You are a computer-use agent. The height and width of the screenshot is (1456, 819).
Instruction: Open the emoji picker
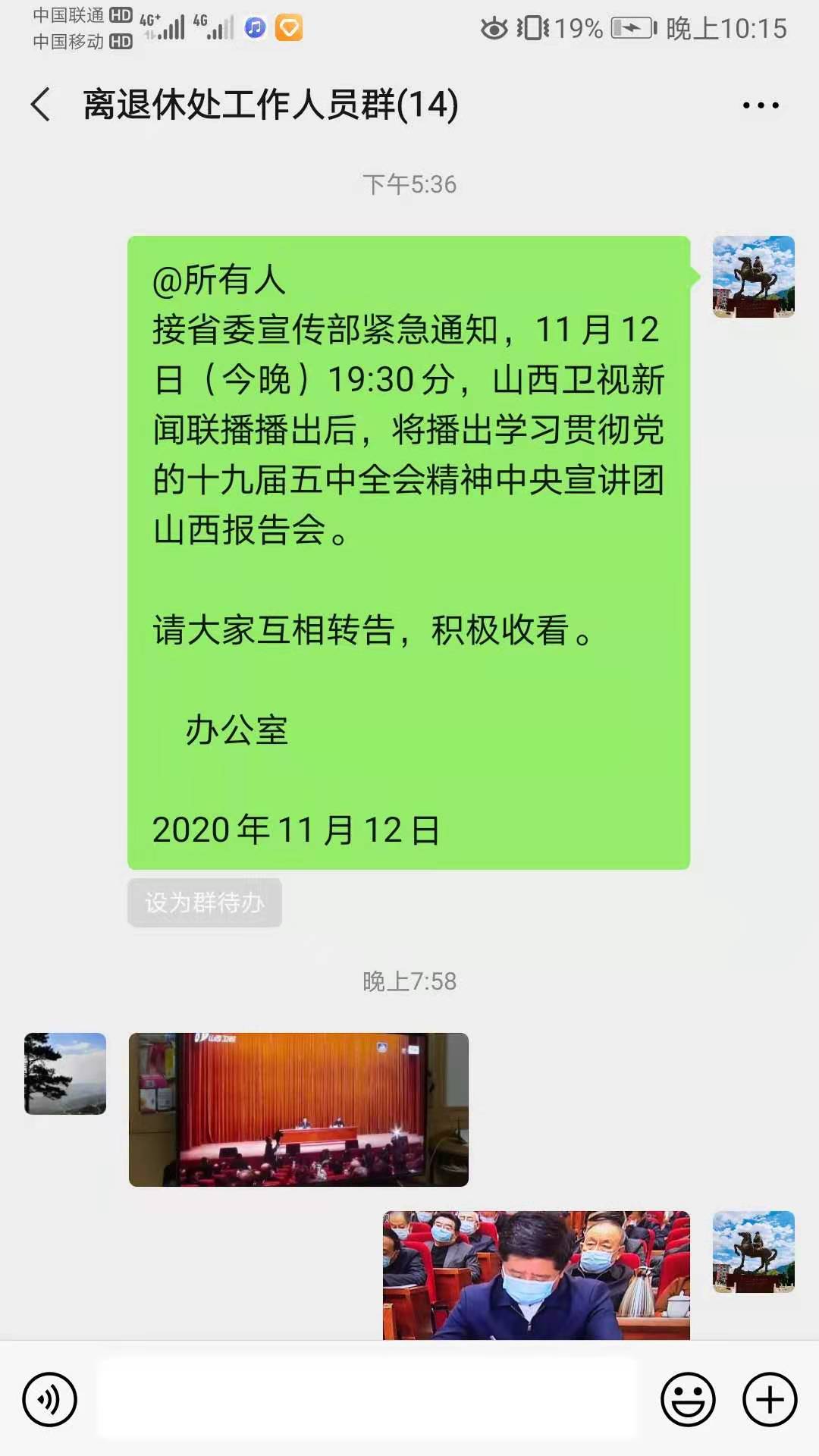pyautogui.click(x=688, y=1399)
